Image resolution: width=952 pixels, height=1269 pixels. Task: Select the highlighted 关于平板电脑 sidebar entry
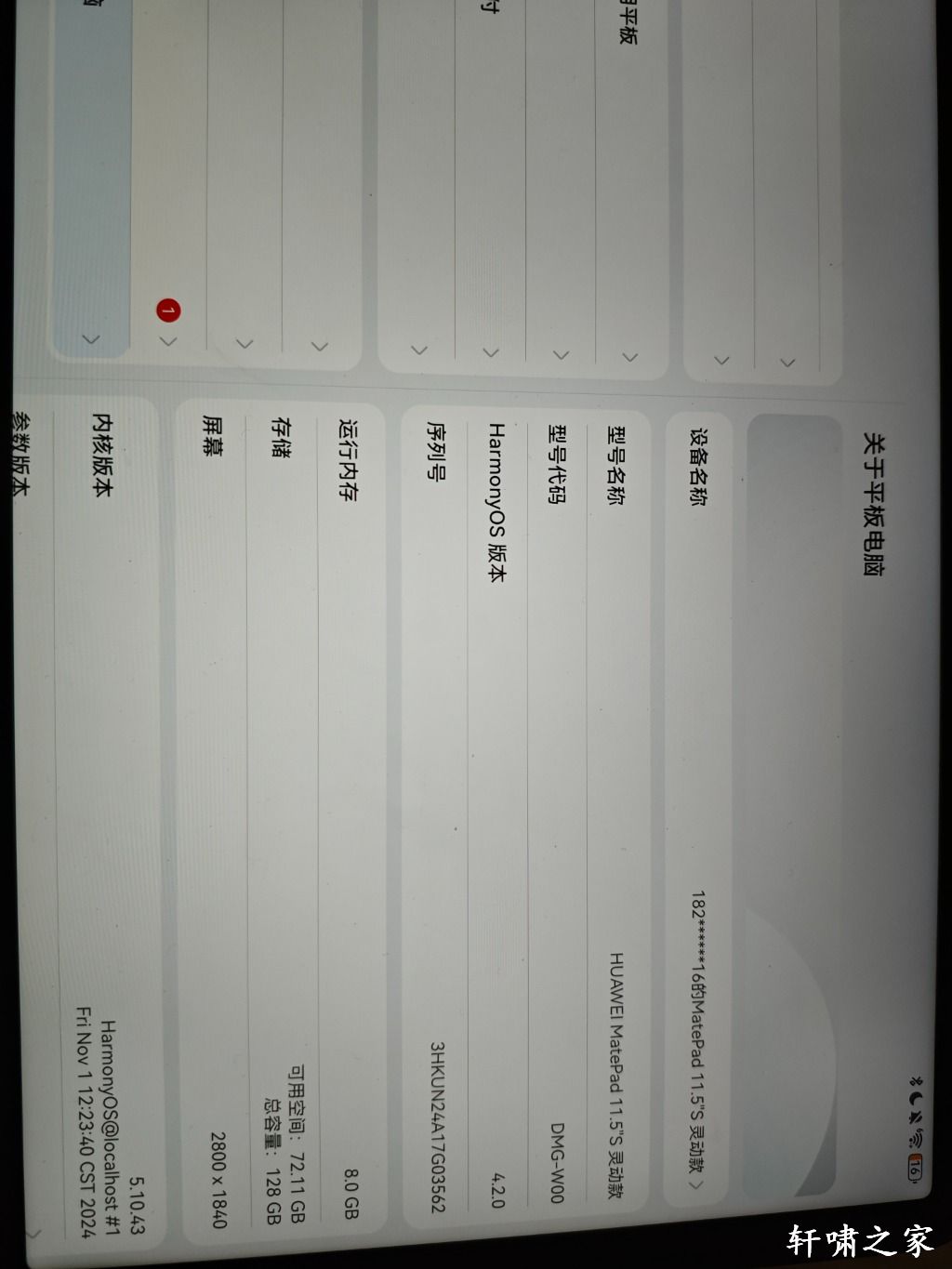click(91, 186)
